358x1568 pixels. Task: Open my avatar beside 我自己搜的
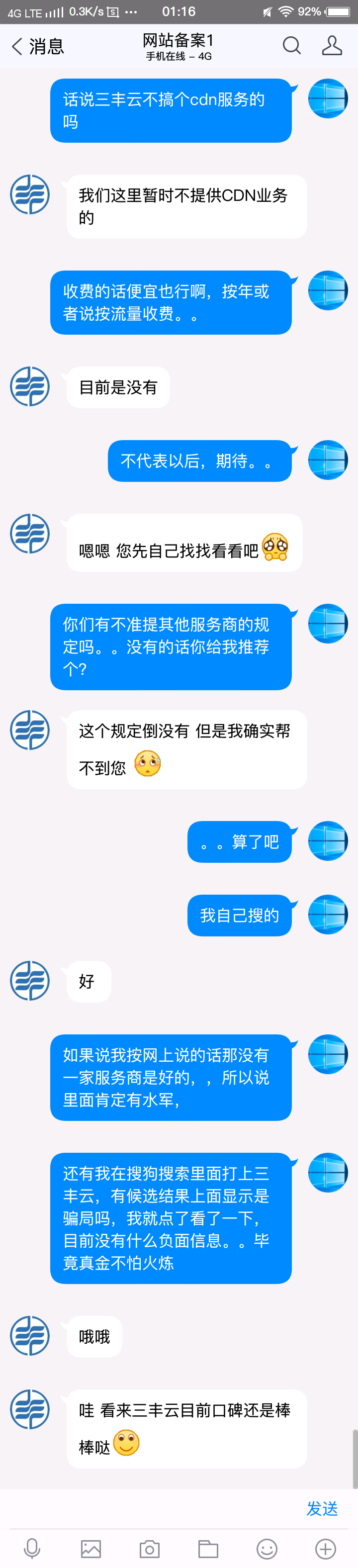pos(328,914)
